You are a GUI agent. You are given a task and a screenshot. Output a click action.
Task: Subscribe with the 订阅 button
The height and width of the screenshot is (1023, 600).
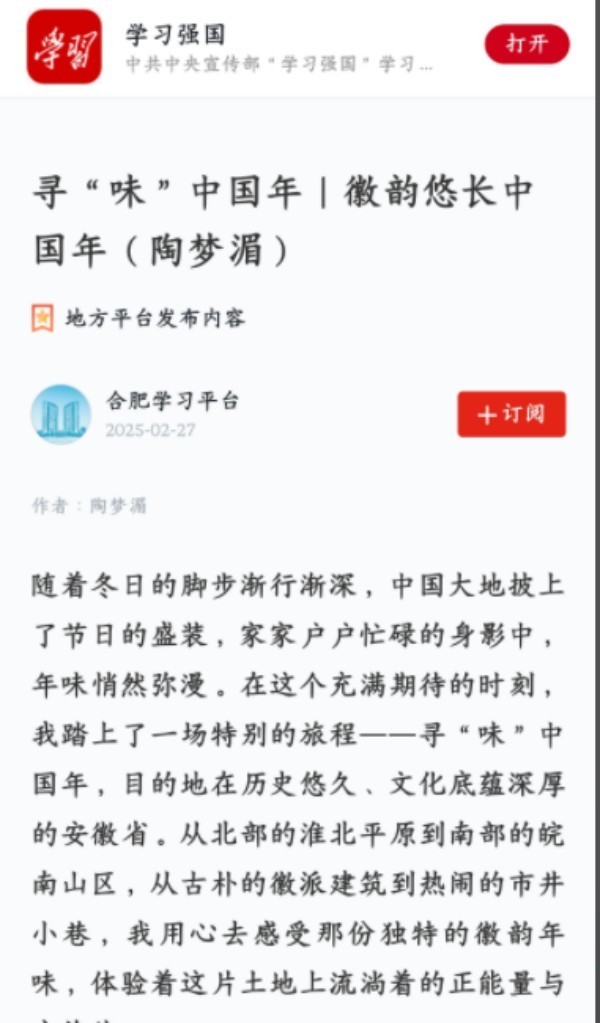(x=511, y=414)
